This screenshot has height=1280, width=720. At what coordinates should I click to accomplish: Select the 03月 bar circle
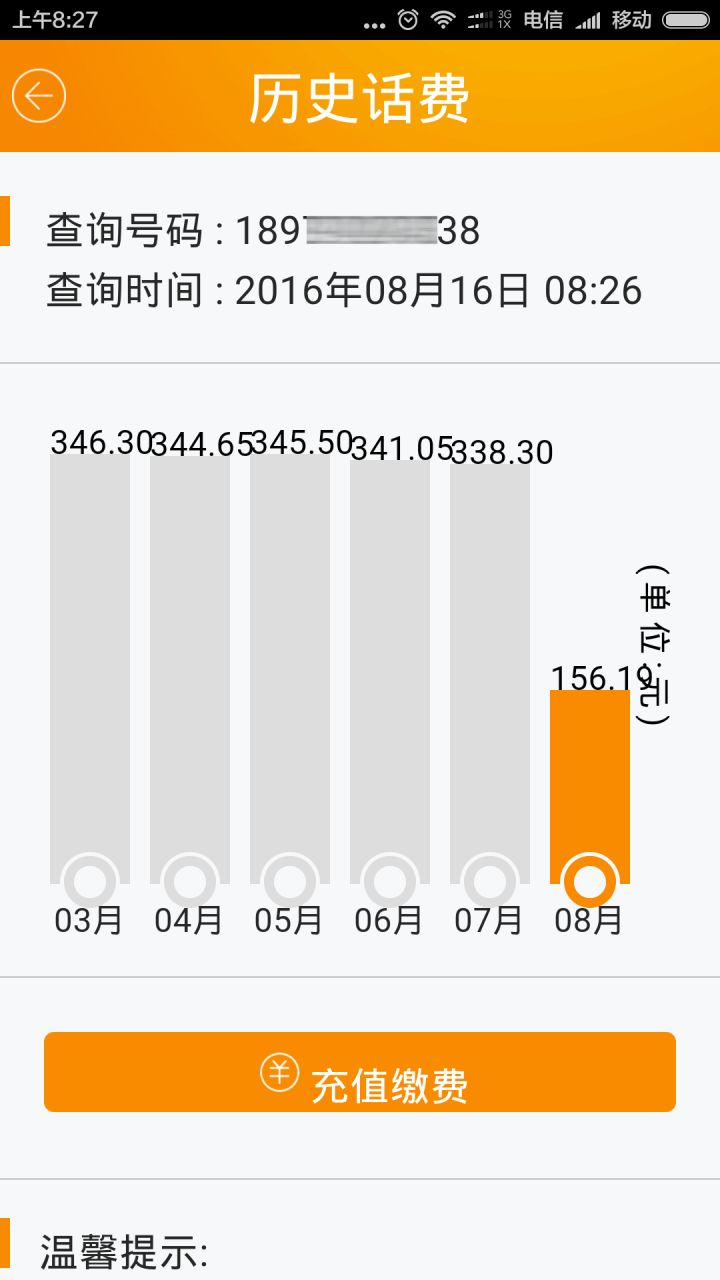tap(90, 882)
